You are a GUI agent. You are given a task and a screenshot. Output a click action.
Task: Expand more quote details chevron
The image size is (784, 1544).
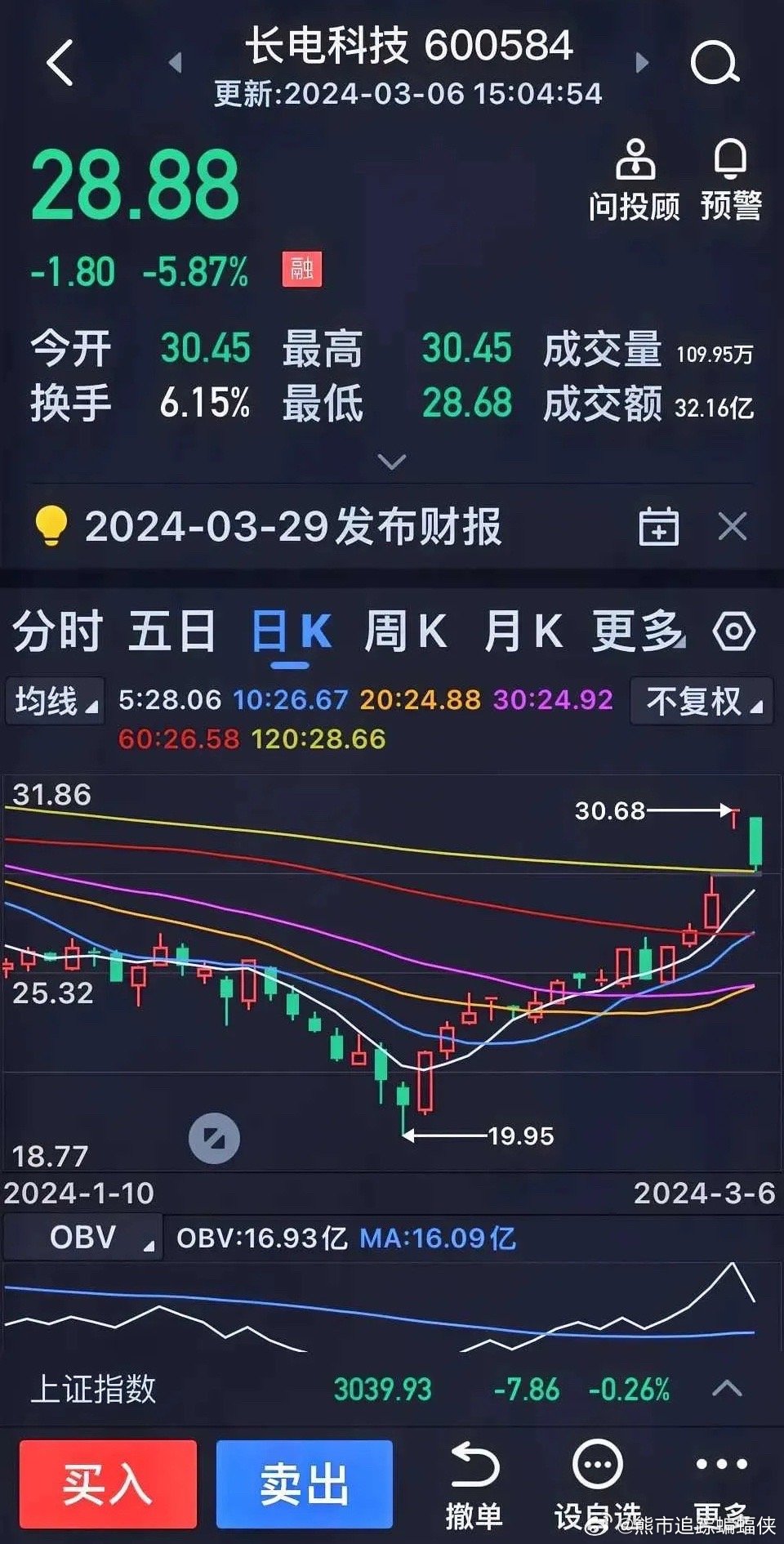coord(392,462)
